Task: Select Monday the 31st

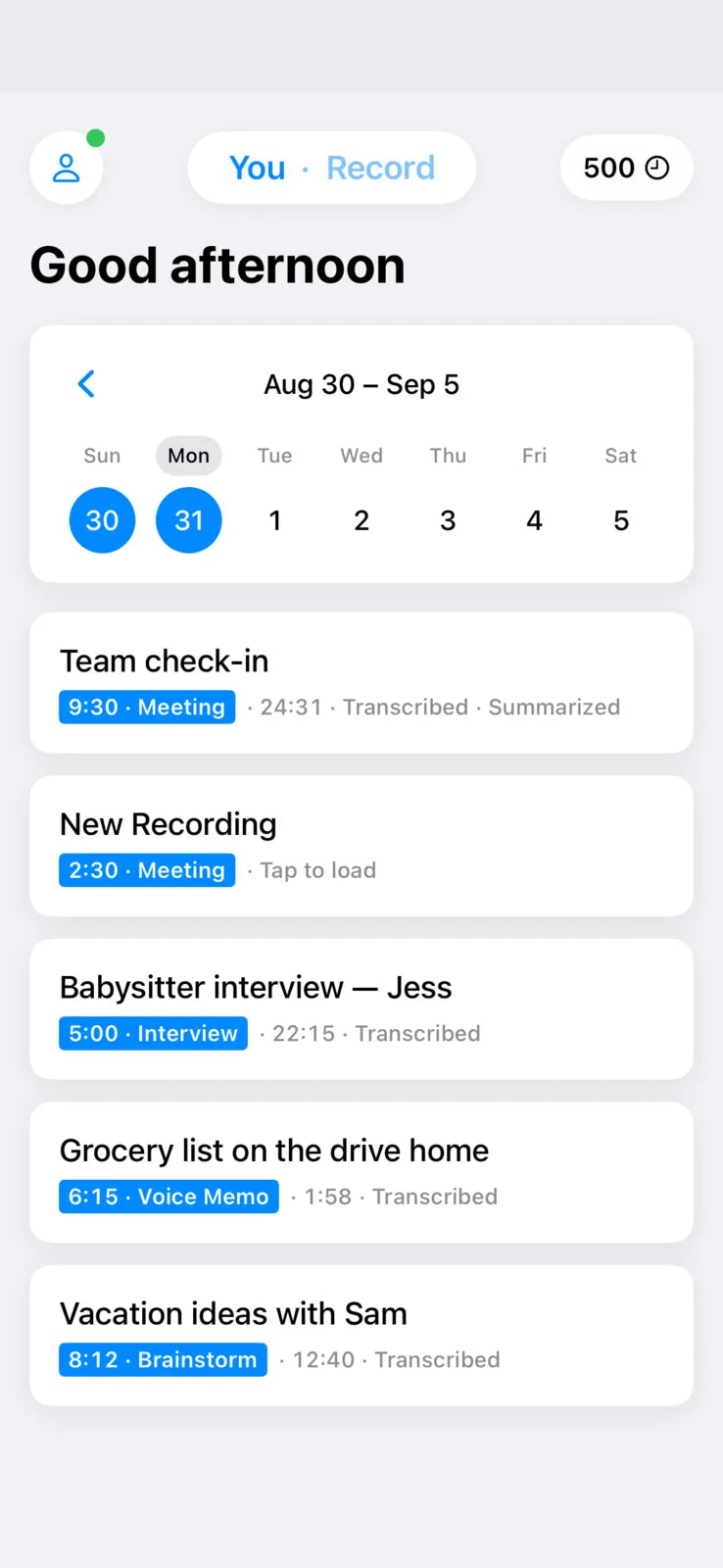Action: coord(189,520)
